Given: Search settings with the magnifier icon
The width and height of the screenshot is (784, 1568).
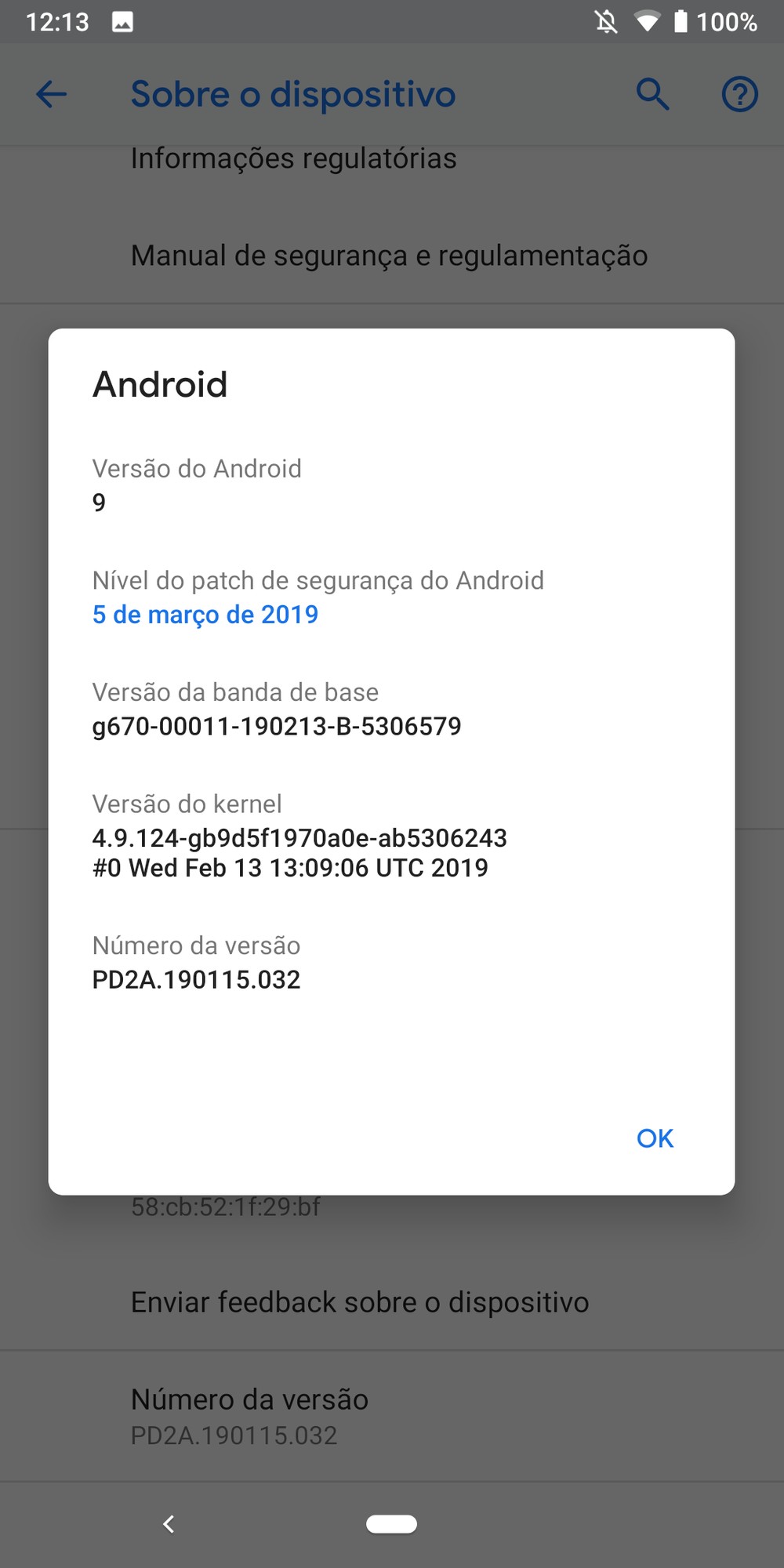Looking at the screenshot, I should pos(652,95).
